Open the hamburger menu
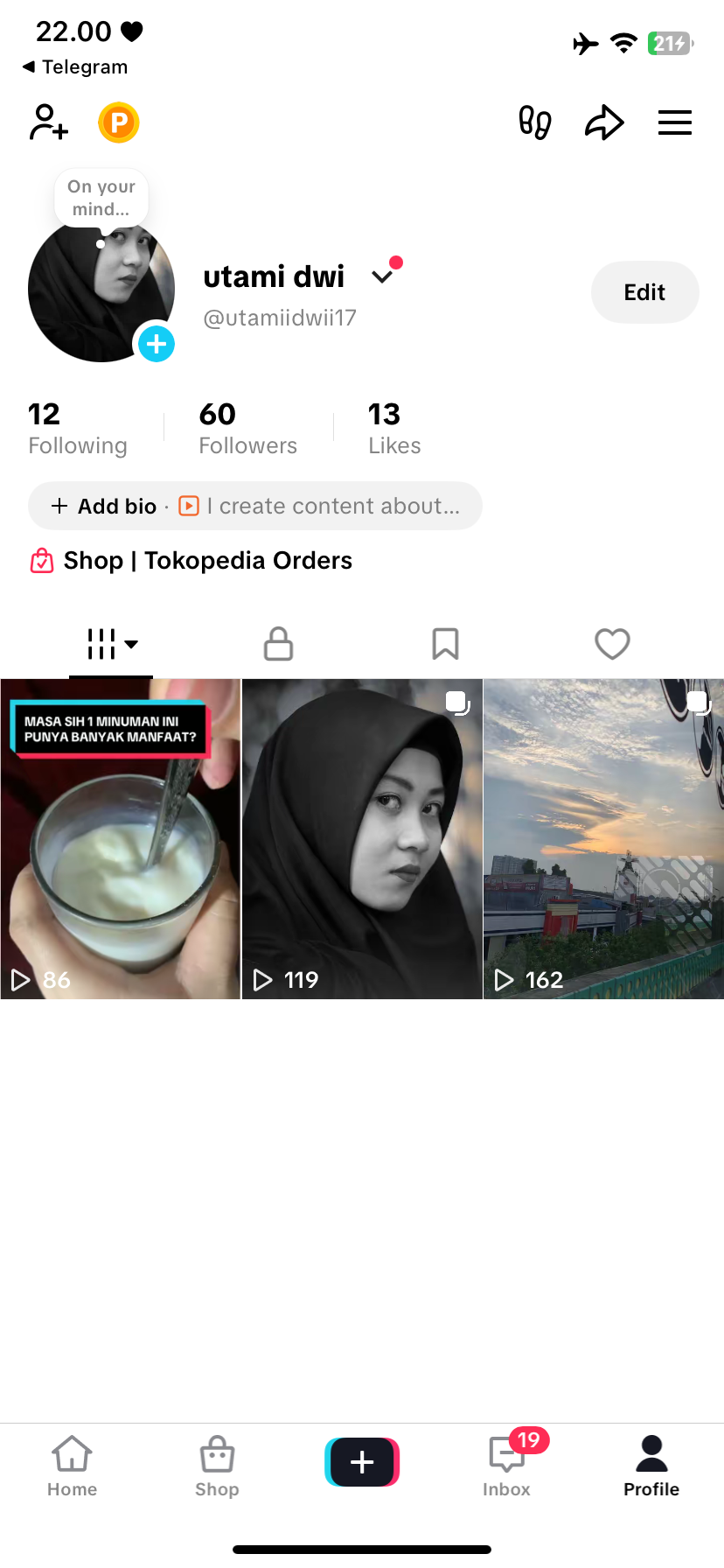This screenshot has width=724, height=1568. click(674, 122)
